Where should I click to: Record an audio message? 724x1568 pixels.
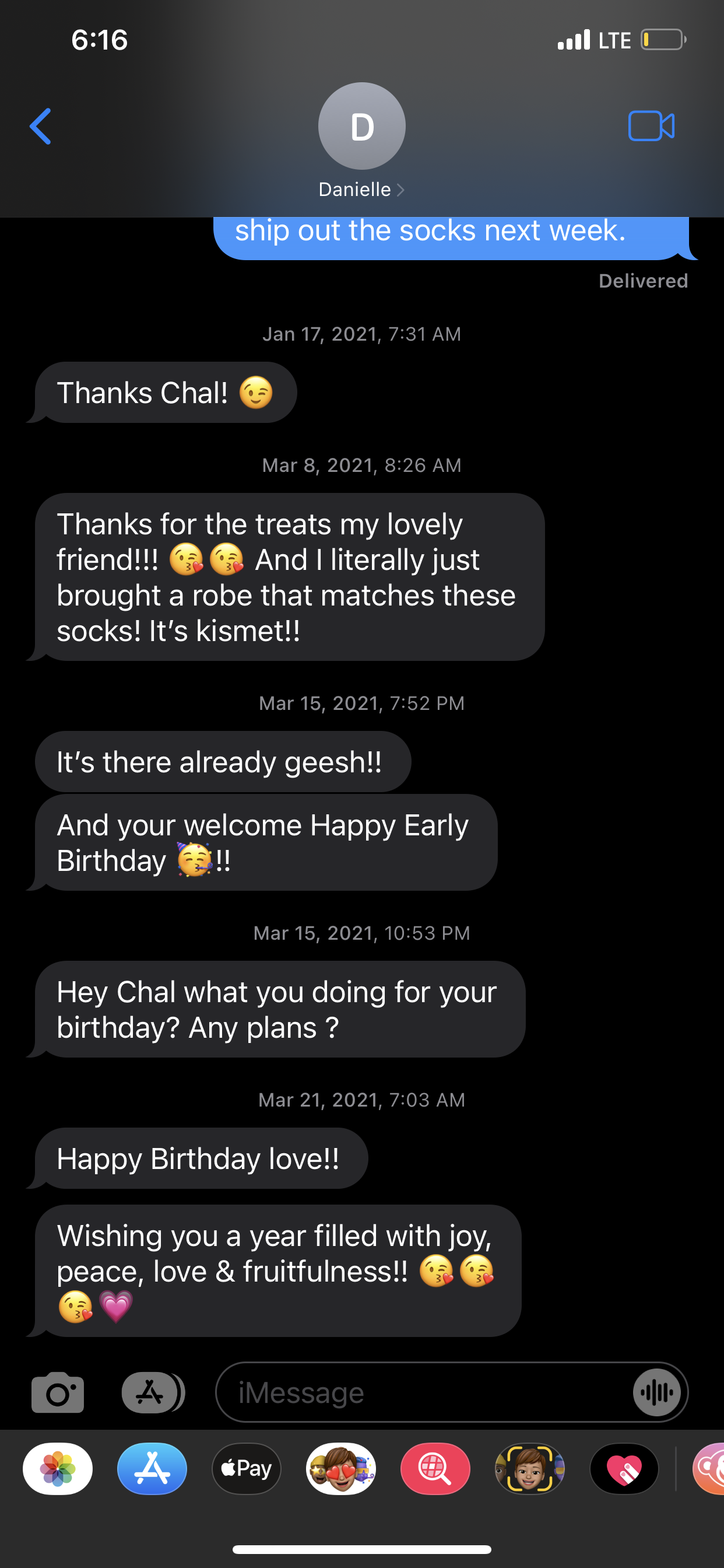(656, 1392)
